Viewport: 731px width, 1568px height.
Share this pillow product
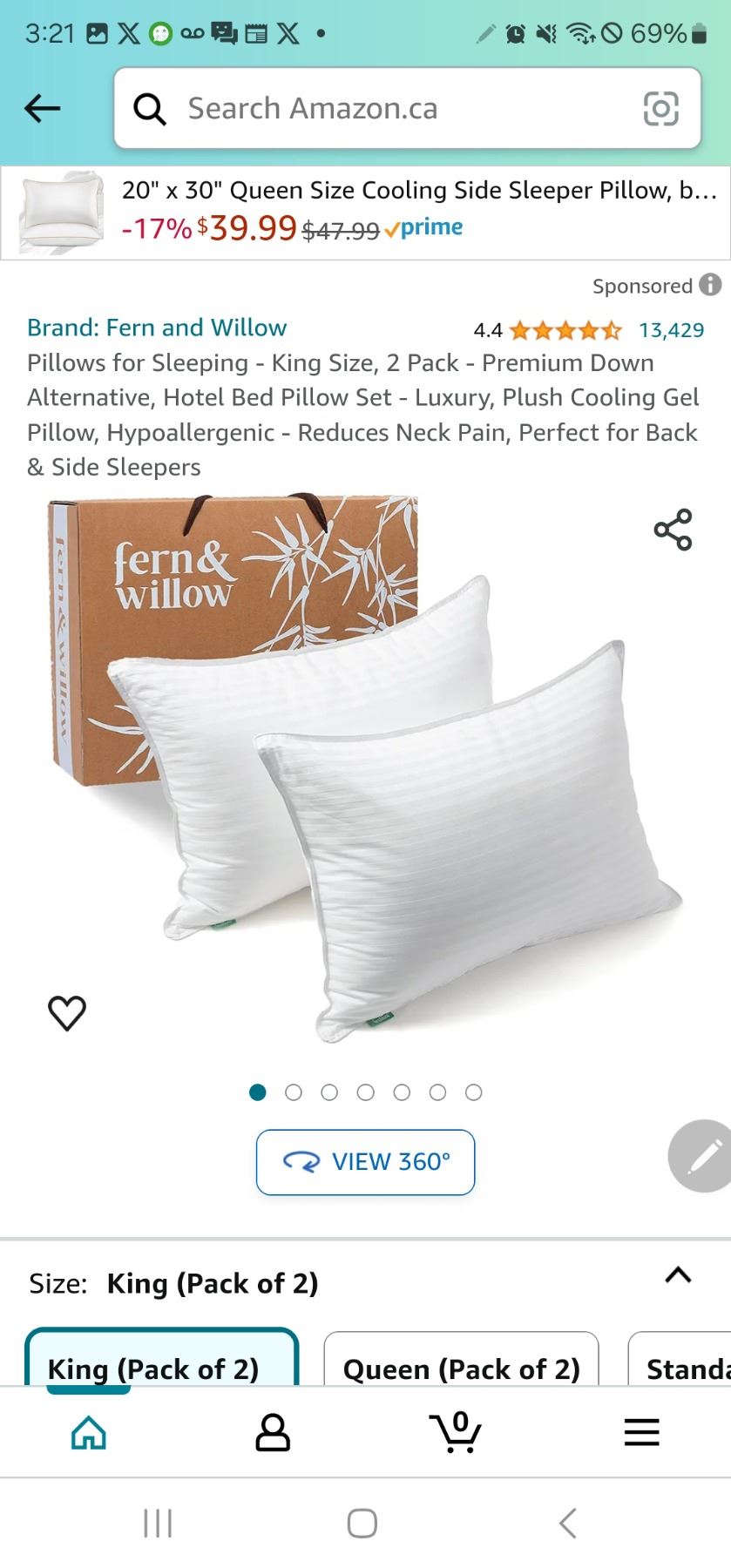673,530
